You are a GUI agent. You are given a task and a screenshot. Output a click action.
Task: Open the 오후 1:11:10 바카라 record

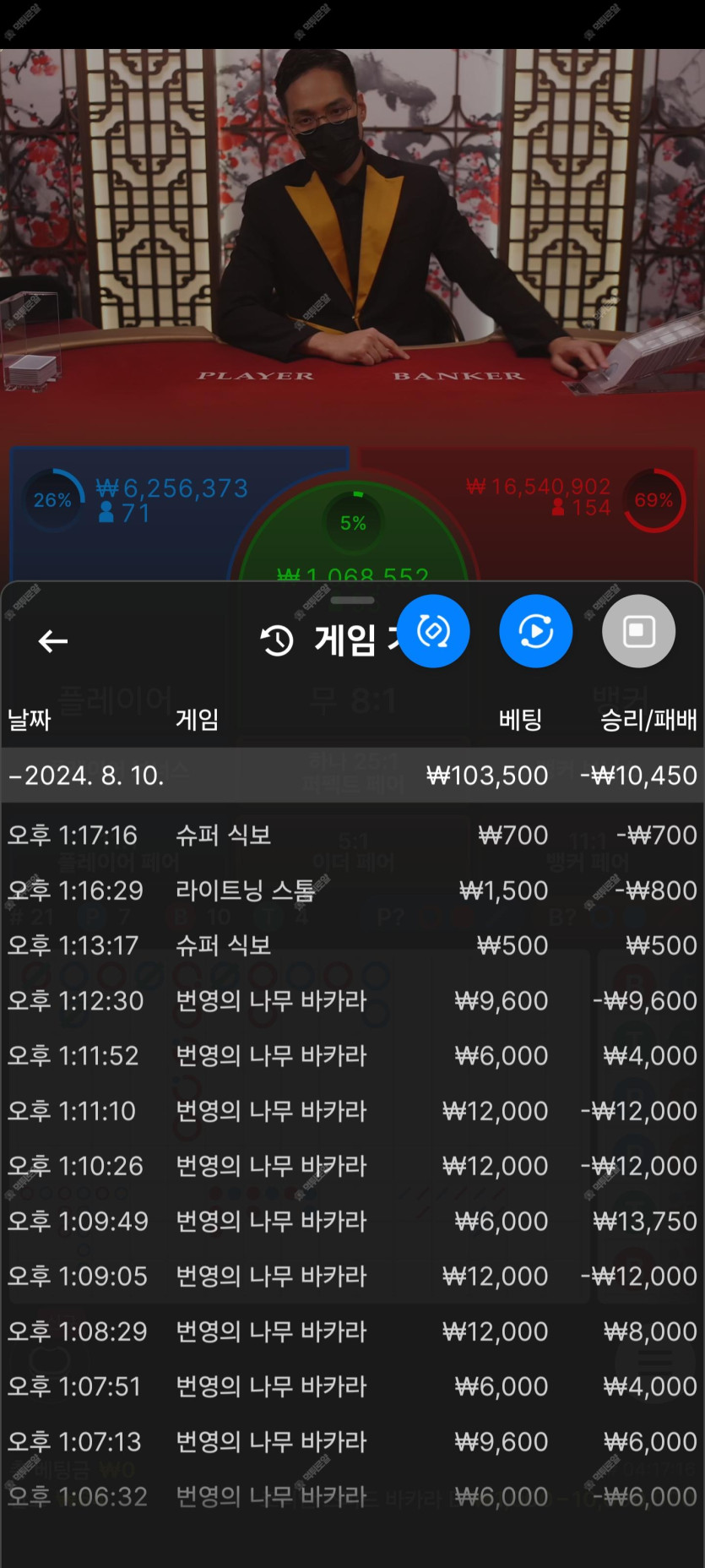tap(352, 1111)
